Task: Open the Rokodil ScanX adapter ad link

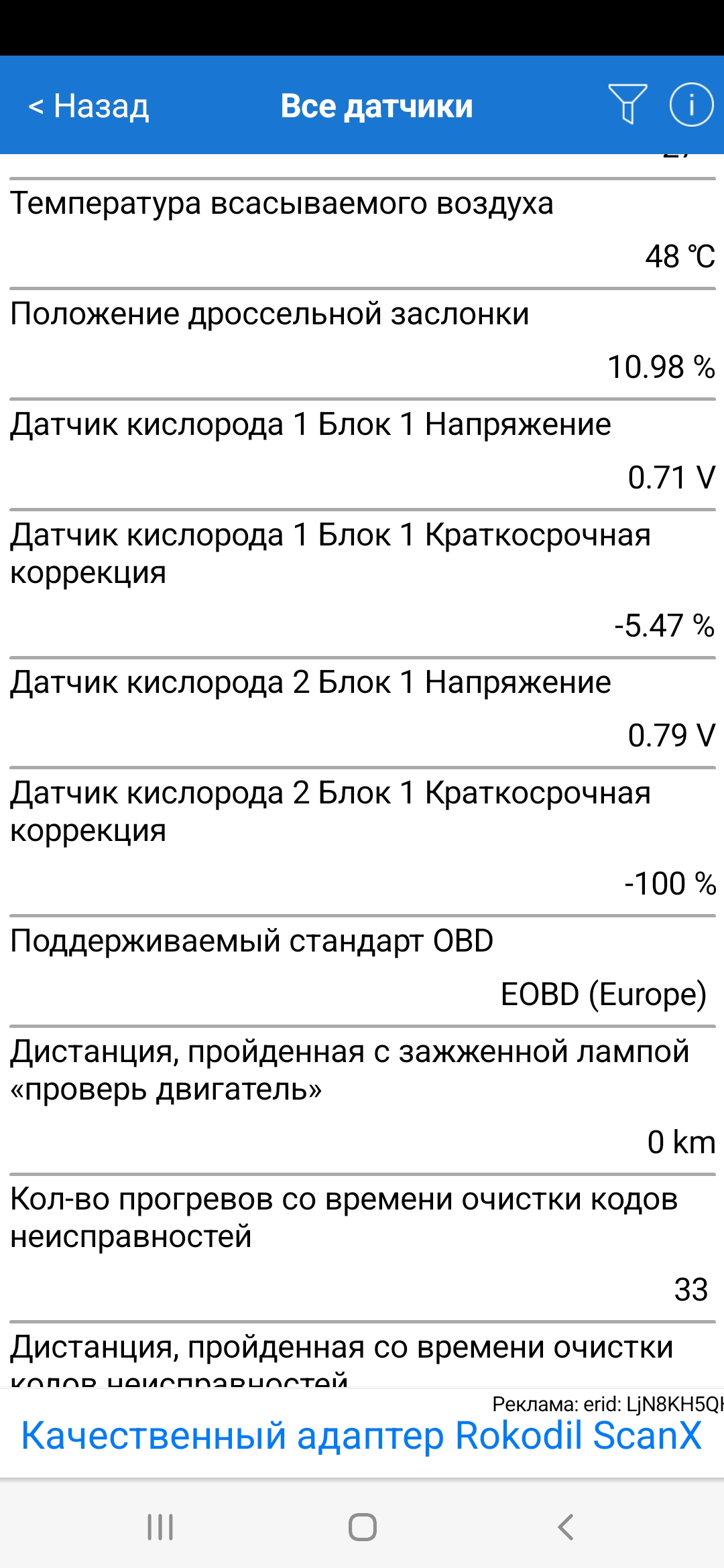Action: click(x=361, y=1435)
